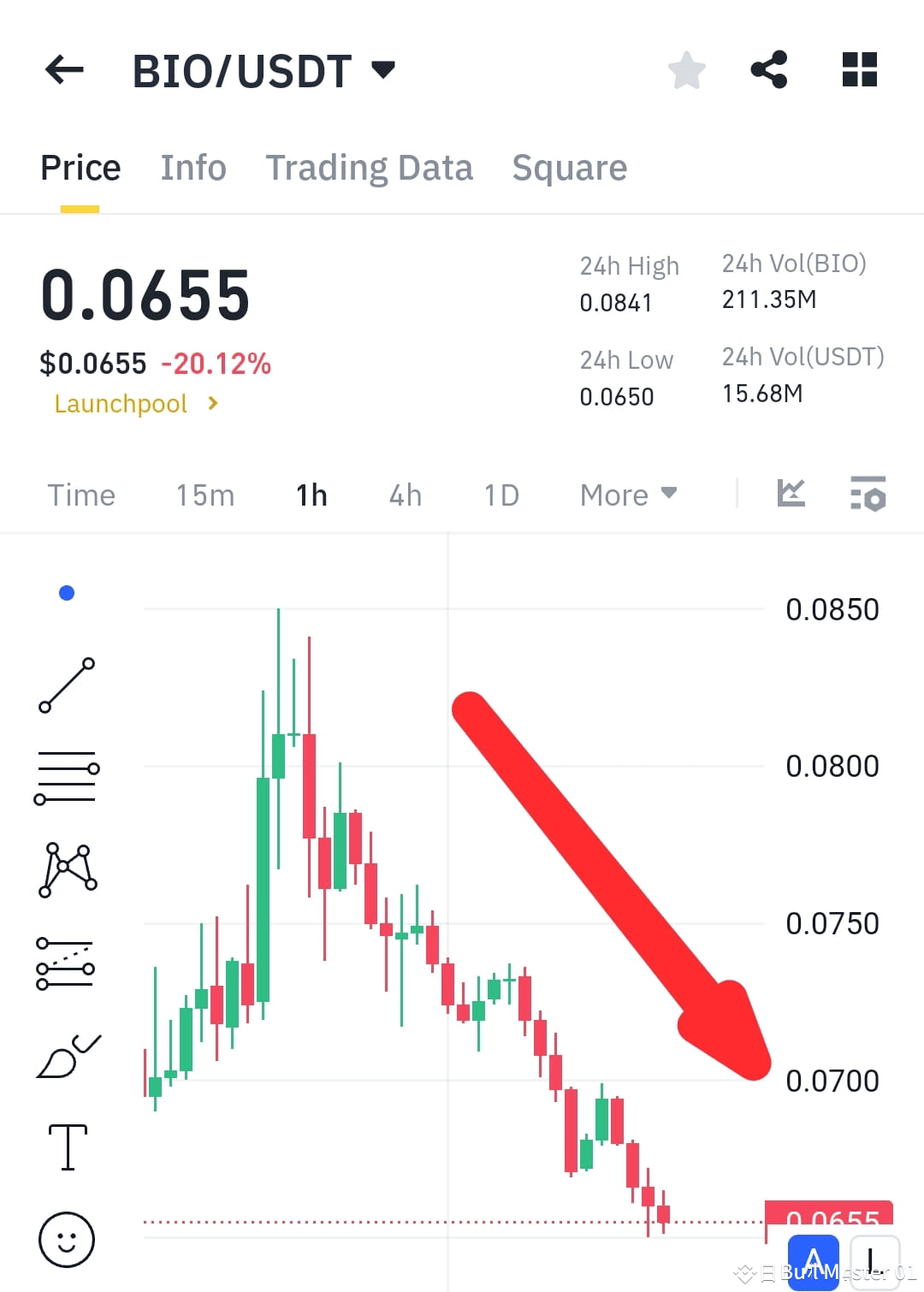The width and height of the screenshot is (924, 1292).
Task: Expand the More timeframe dropdown
Action: [x=628, y=495]
